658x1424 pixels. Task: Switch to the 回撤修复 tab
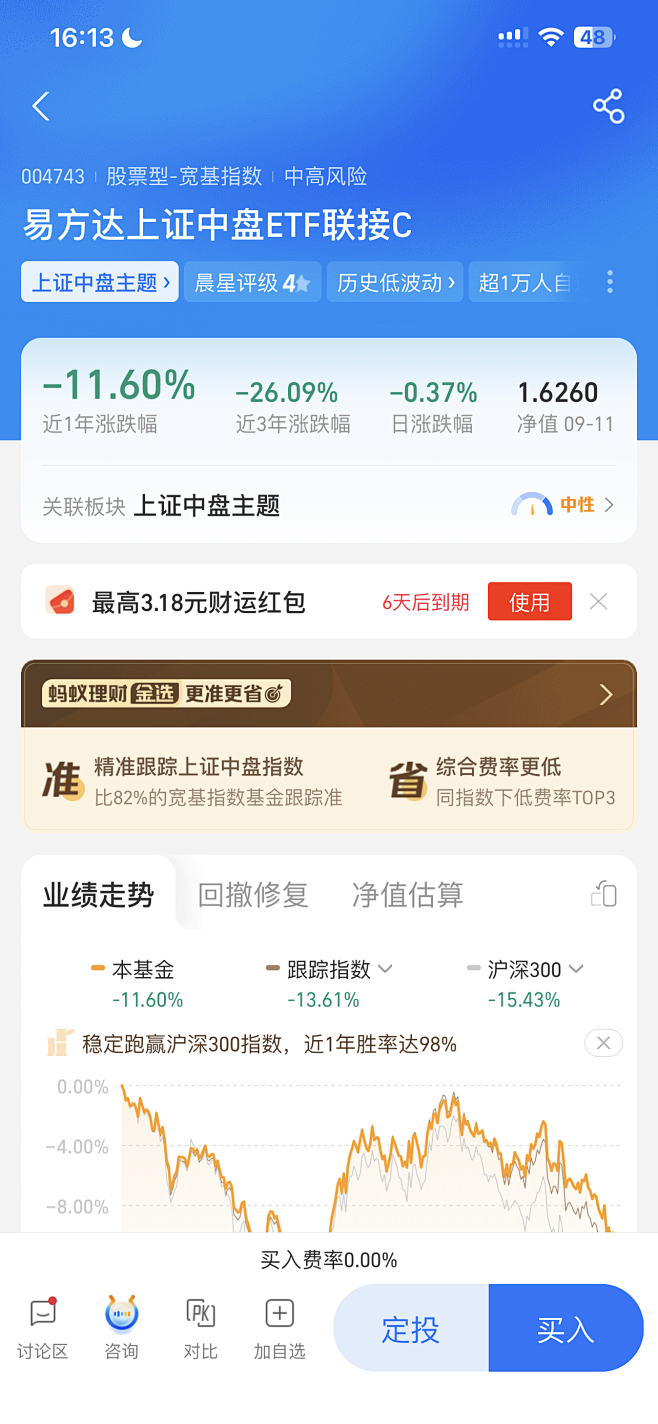pyautogui.click(x=252, y=894)
